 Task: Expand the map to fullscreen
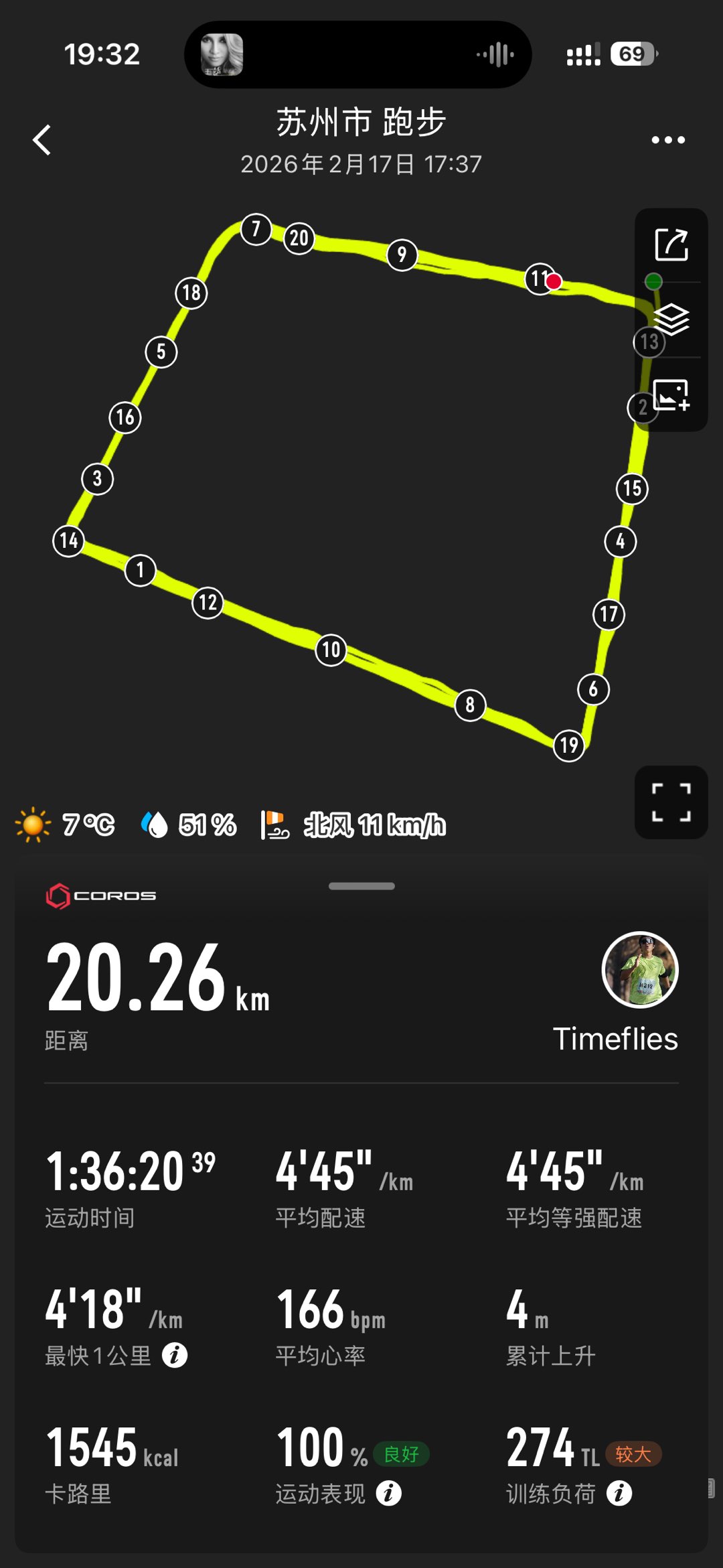(x=671, y=802)
